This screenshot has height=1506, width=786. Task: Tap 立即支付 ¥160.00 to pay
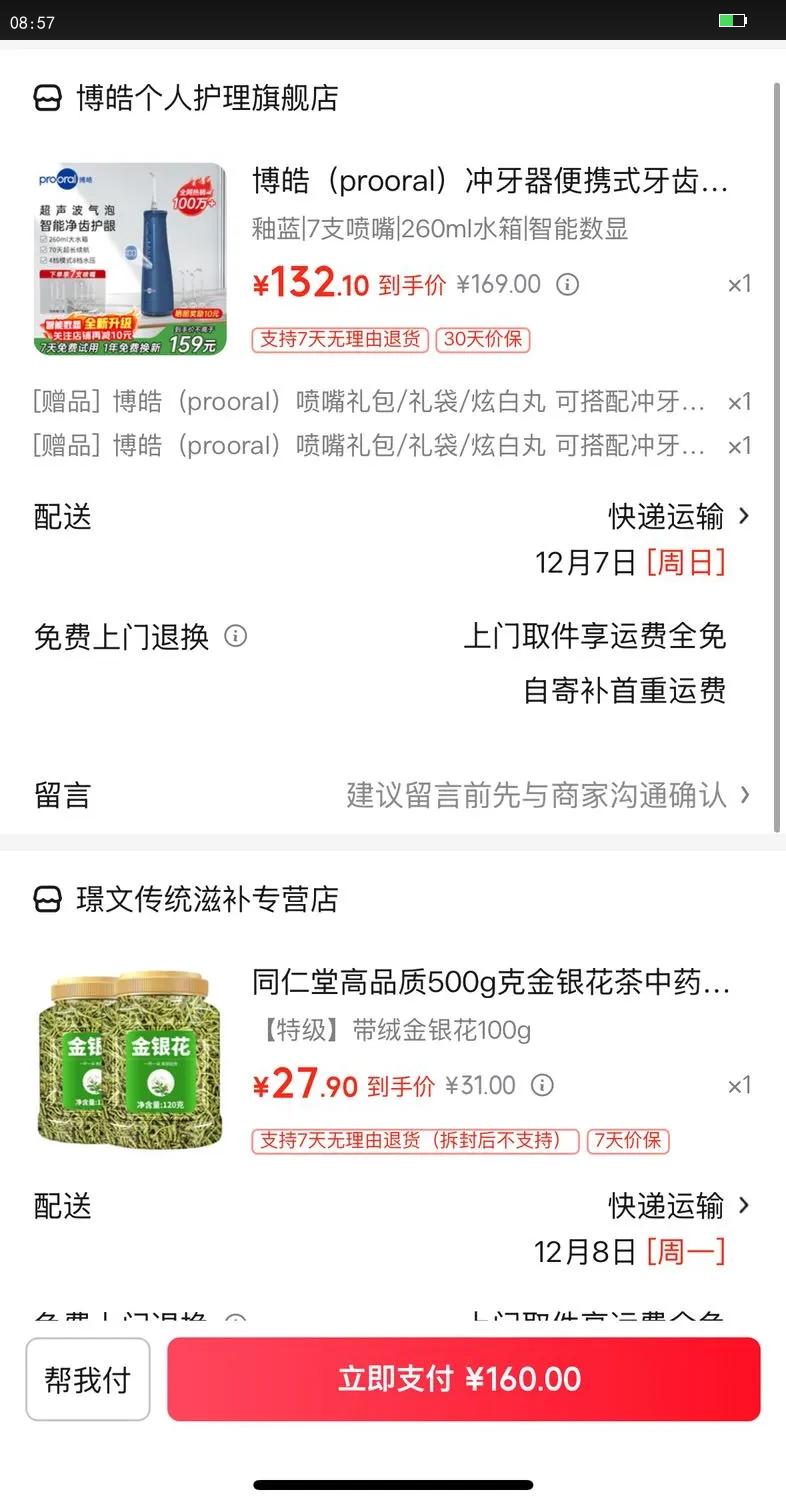(x=463, y=1379)
